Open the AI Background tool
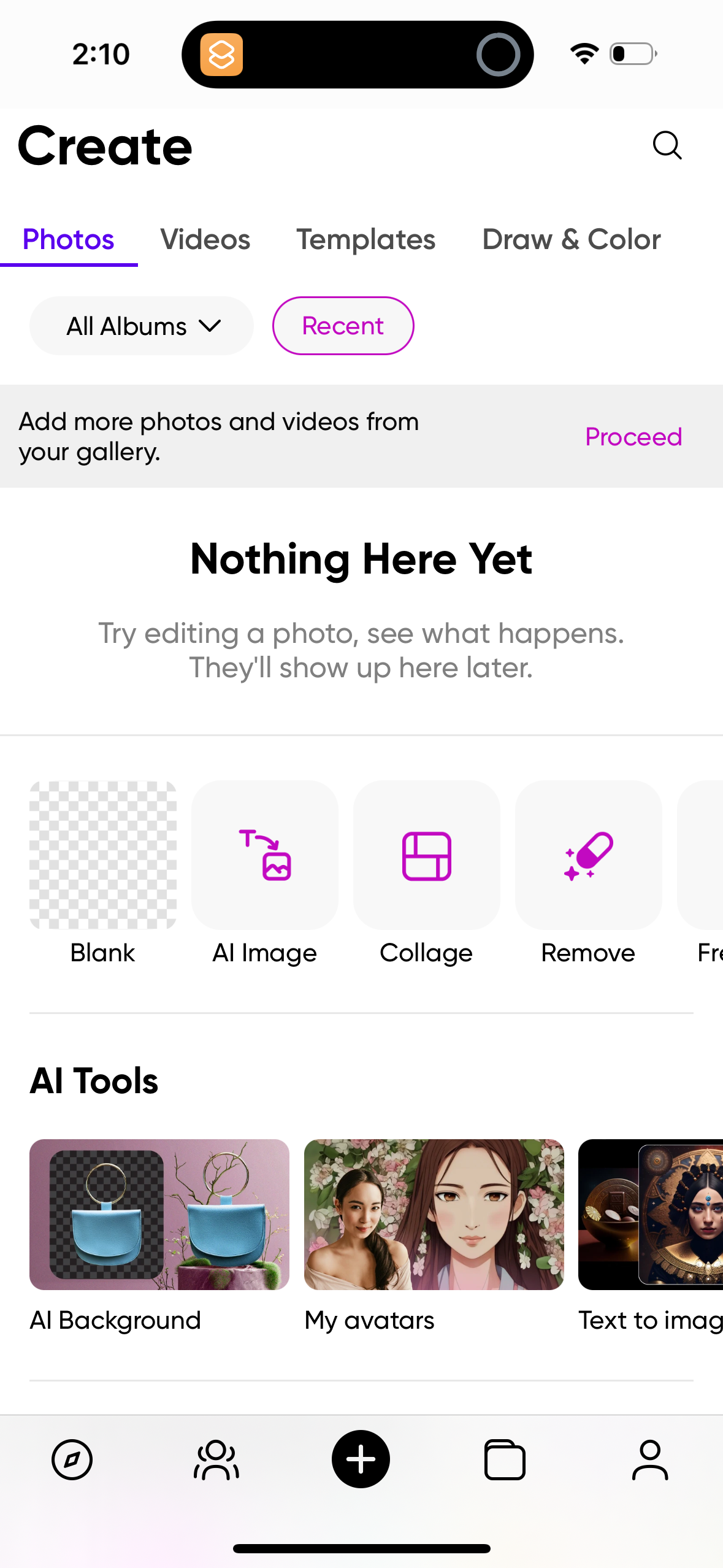Viewport: 723px width, 1568px height. pyautogui.click(x=159, y=1215)
